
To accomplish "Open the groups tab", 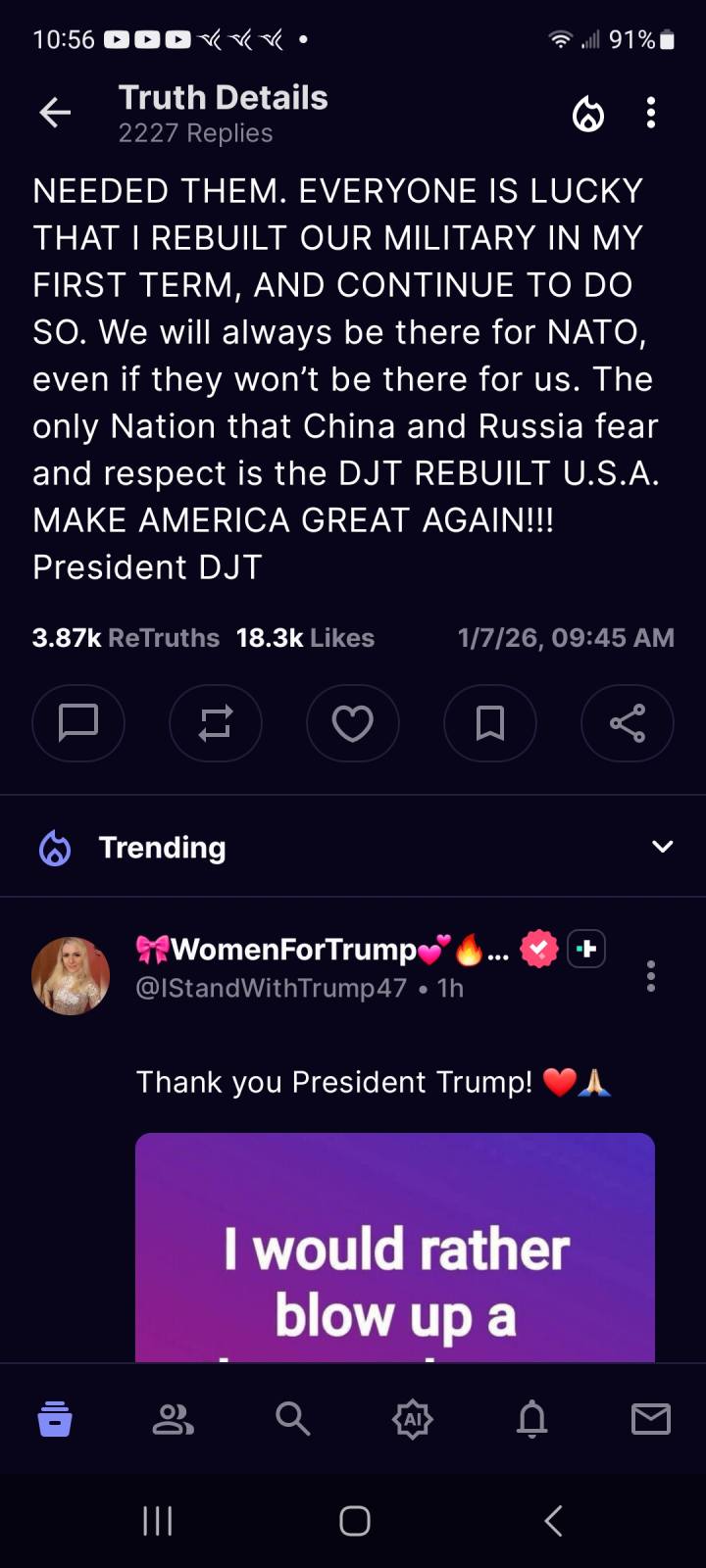I will pyautogui.click(x=174, y=1418).
